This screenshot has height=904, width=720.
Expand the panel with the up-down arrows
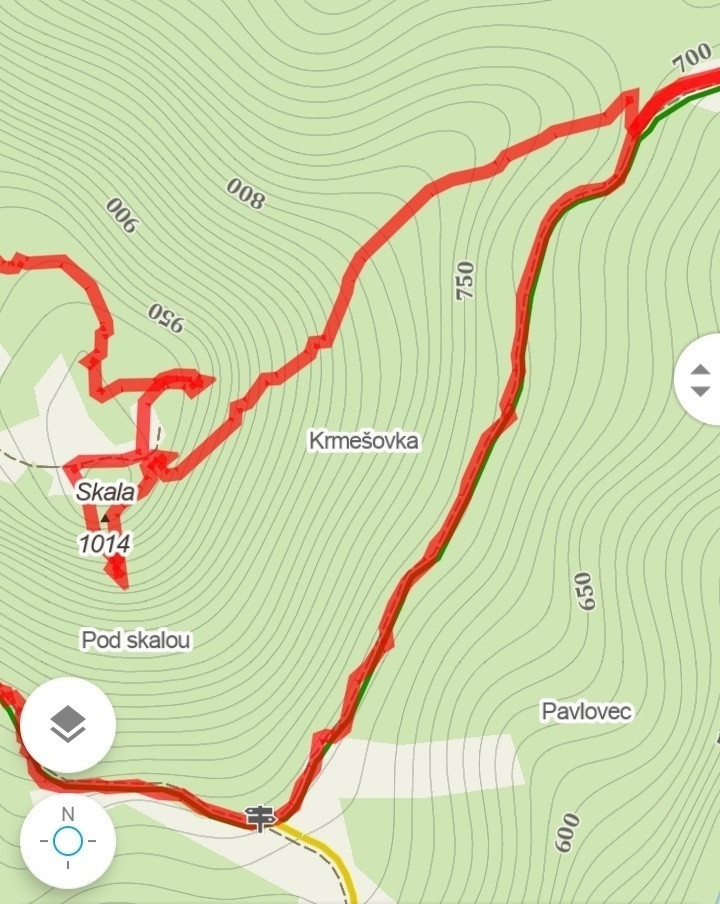700,380
